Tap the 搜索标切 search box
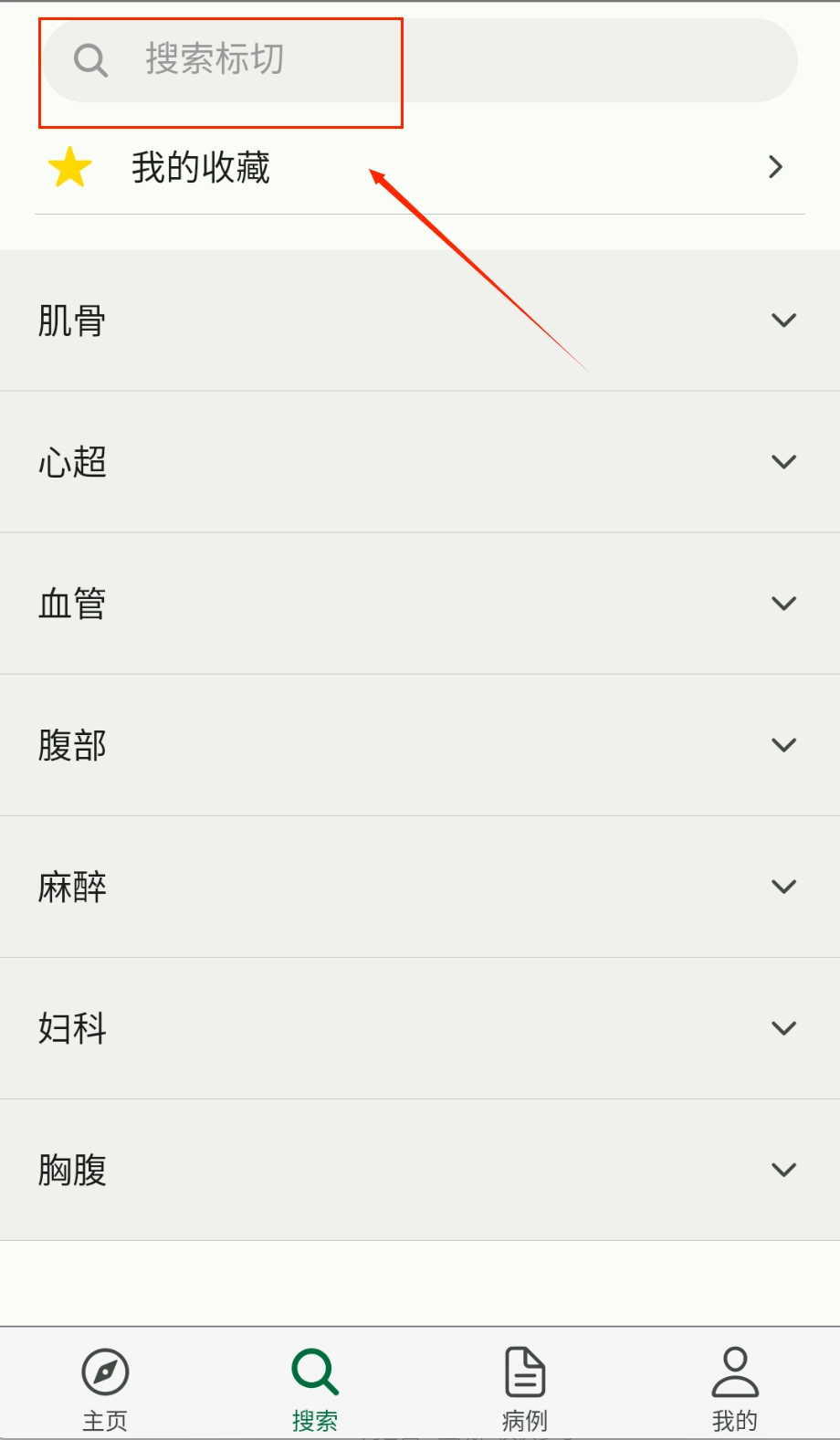The width and height of the screenshot is (840, 1440). [x=420, y=60]
